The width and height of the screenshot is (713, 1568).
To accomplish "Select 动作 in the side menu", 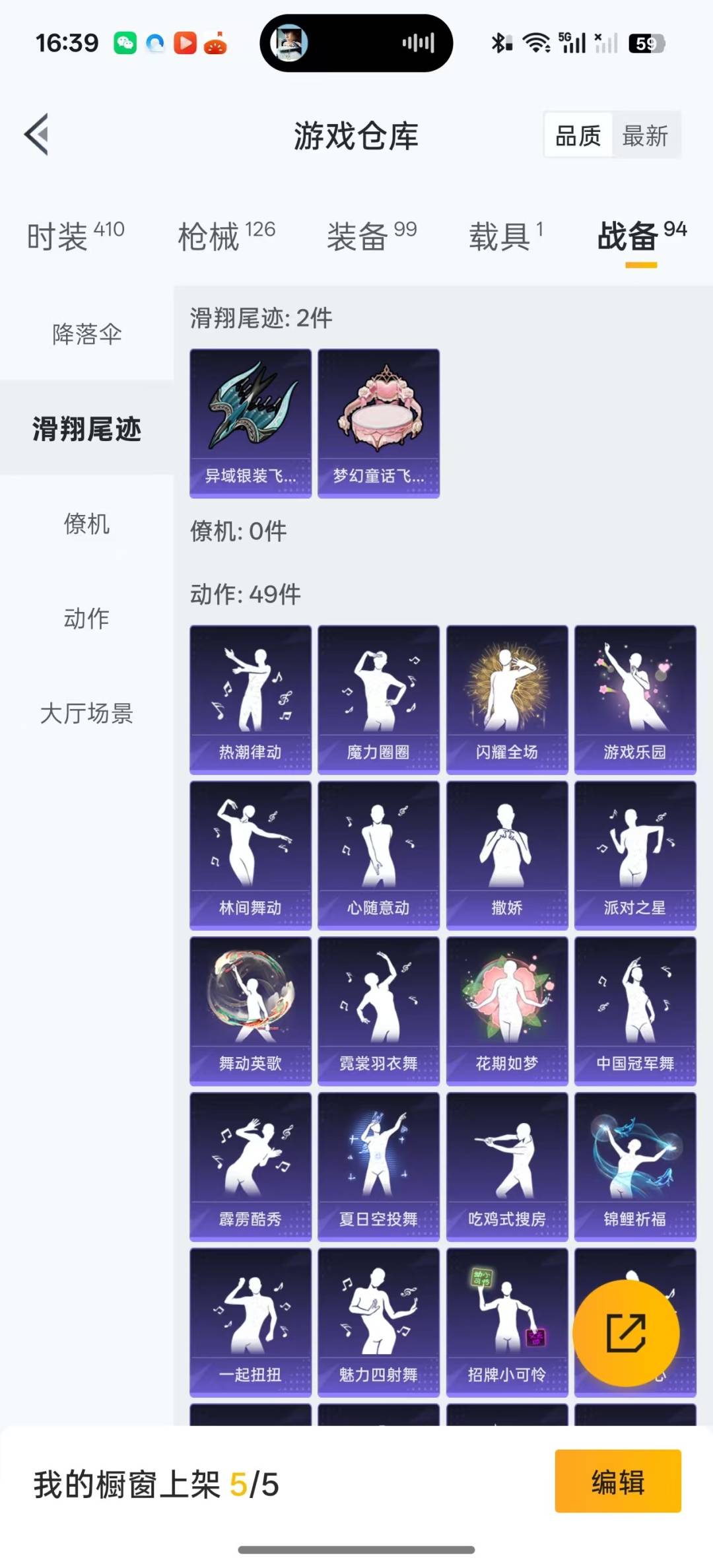I will click(x=86, y=619).
